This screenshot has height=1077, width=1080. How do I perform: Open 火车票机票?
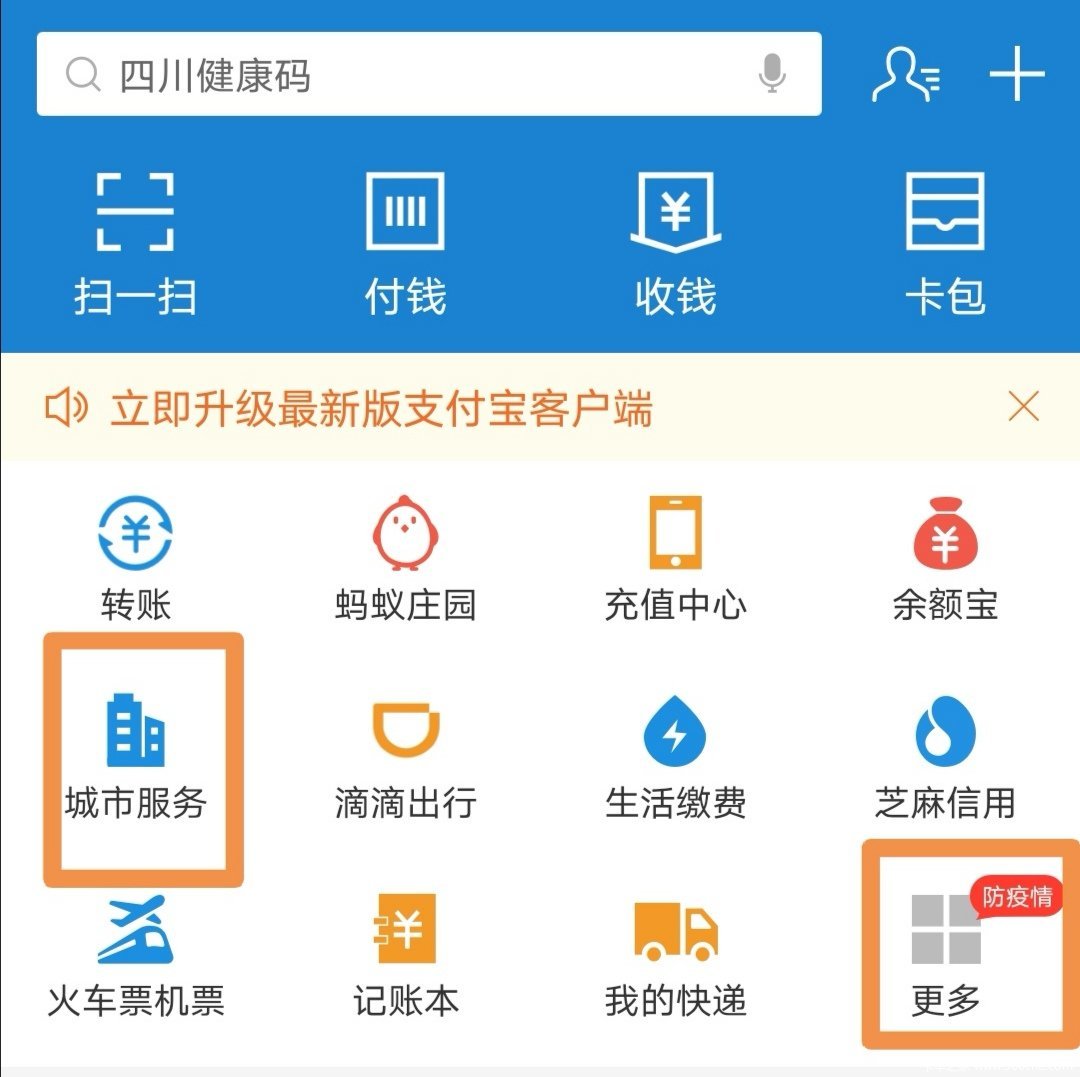pos(135,955)
